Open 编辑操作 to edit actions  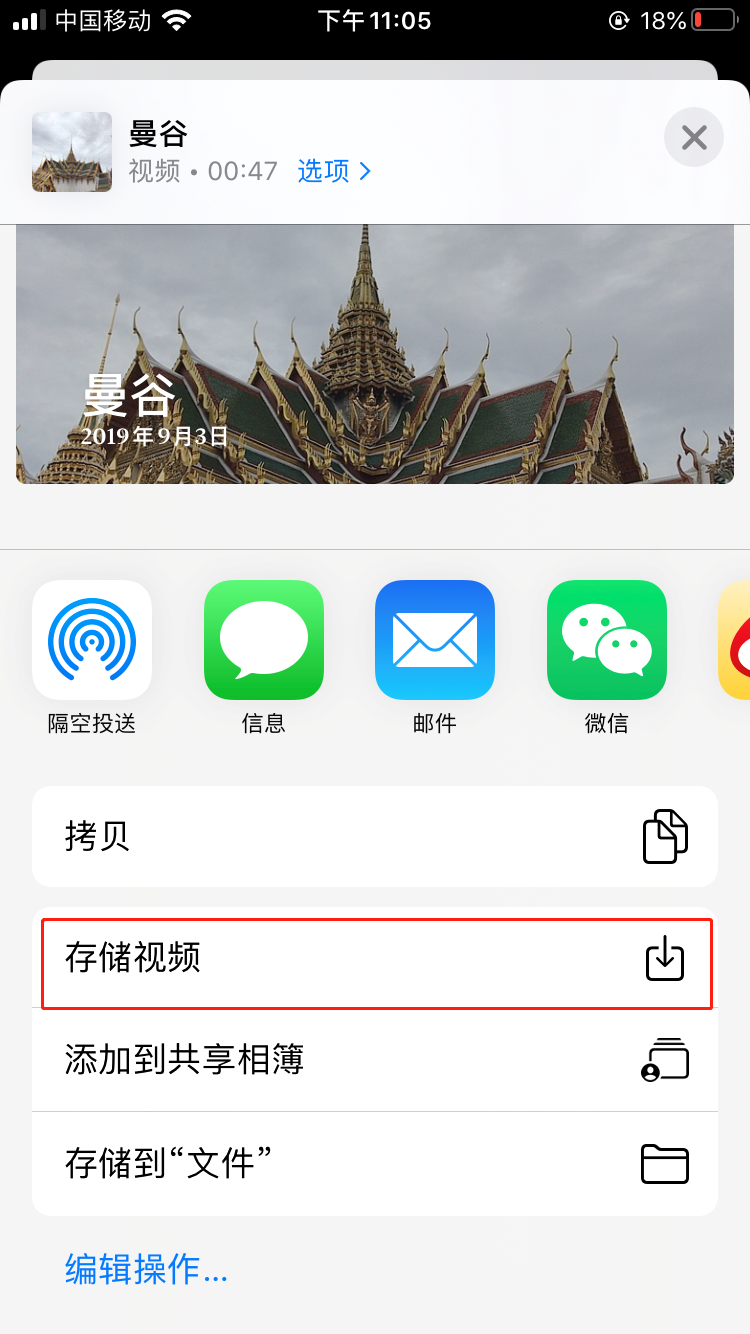coord(146,1269)
